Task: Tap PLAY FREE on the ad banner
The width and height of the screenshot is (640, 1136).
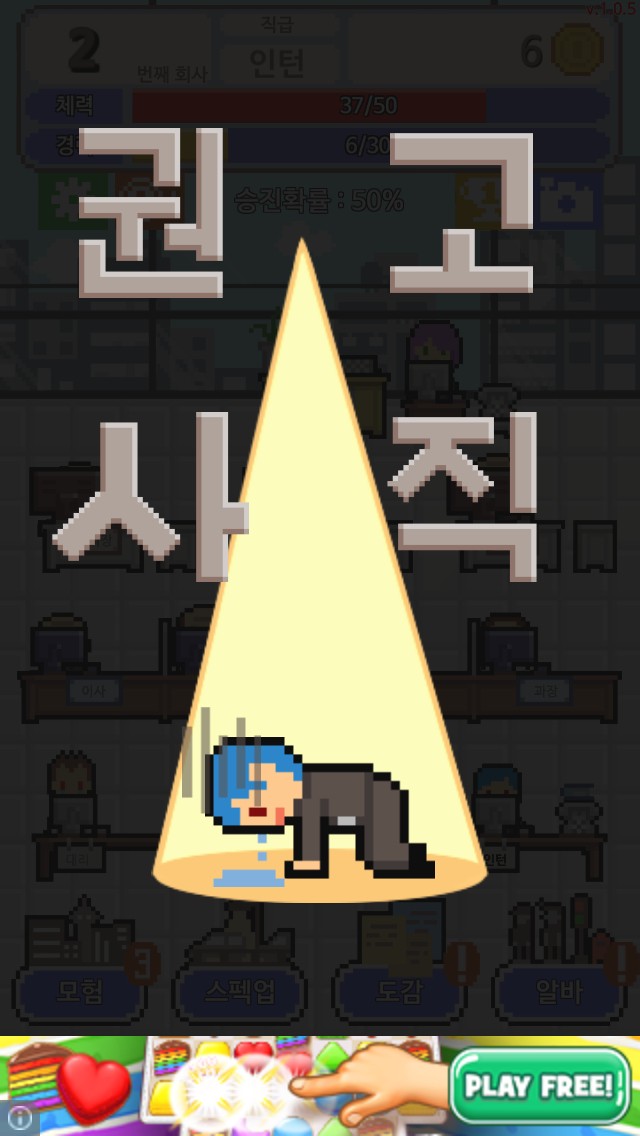Action: (x=539, y=1085)
